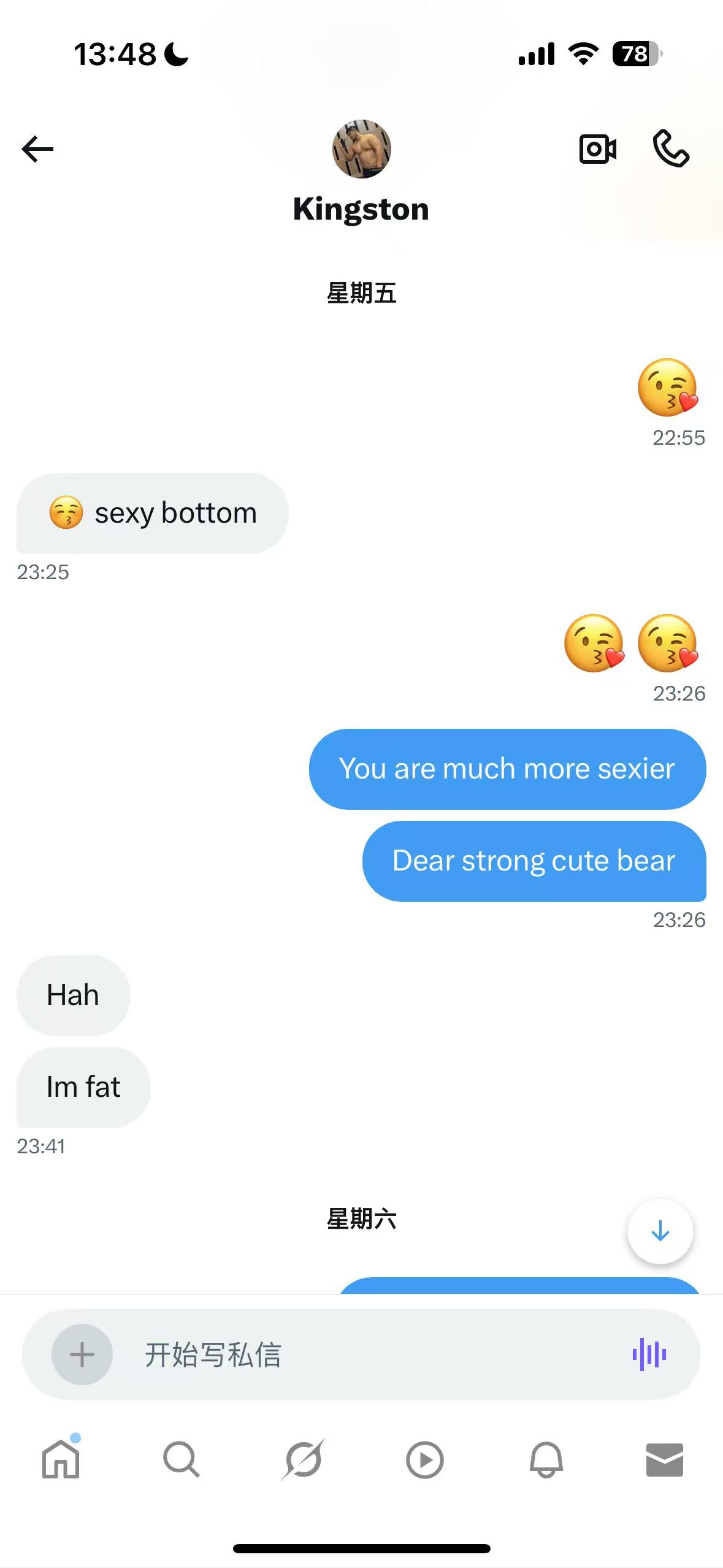Open Kingston's profile picture

[x=361, y=149]
